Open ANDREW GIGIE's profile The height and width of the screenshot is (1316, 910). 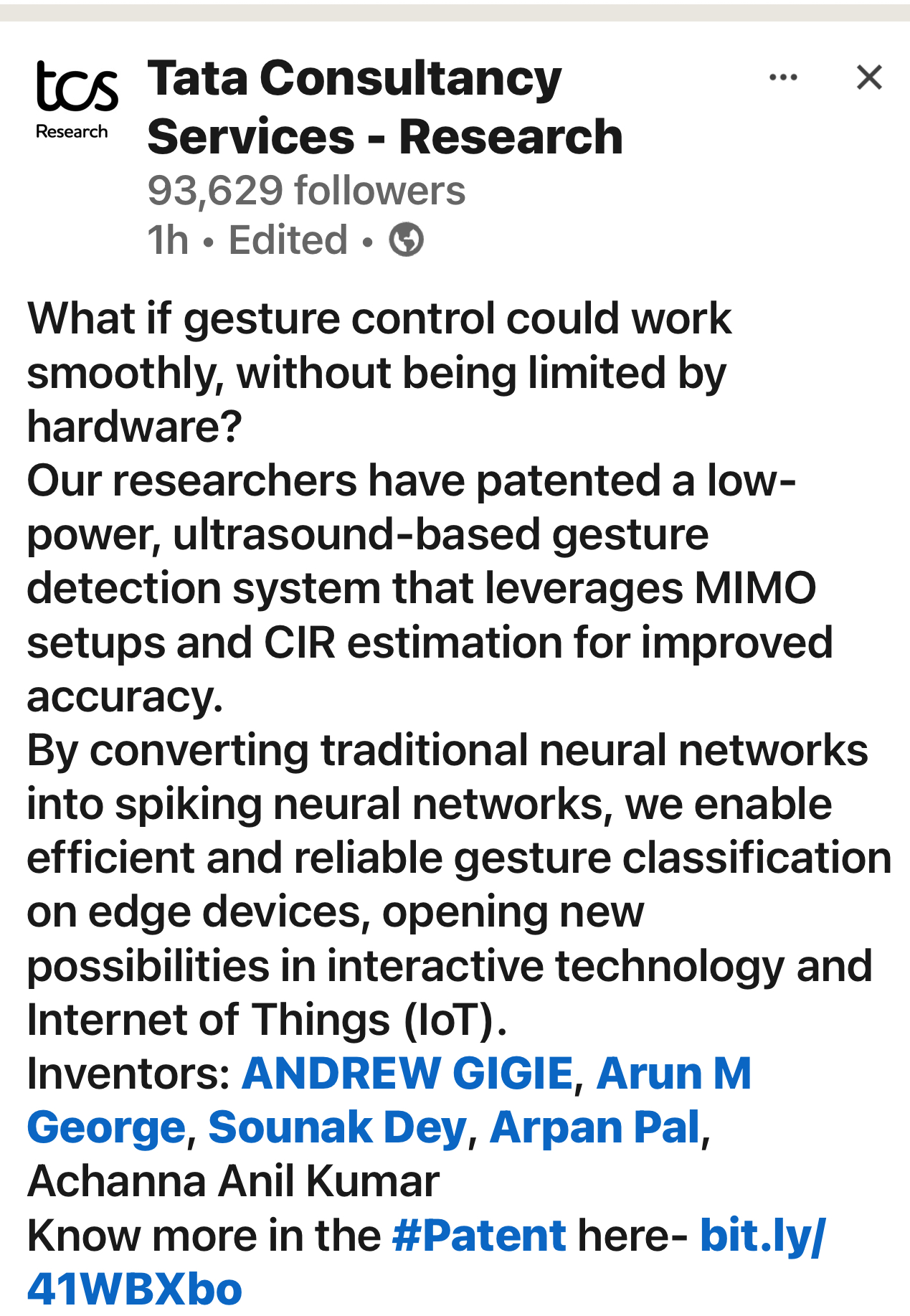(x=407, y=1074)
